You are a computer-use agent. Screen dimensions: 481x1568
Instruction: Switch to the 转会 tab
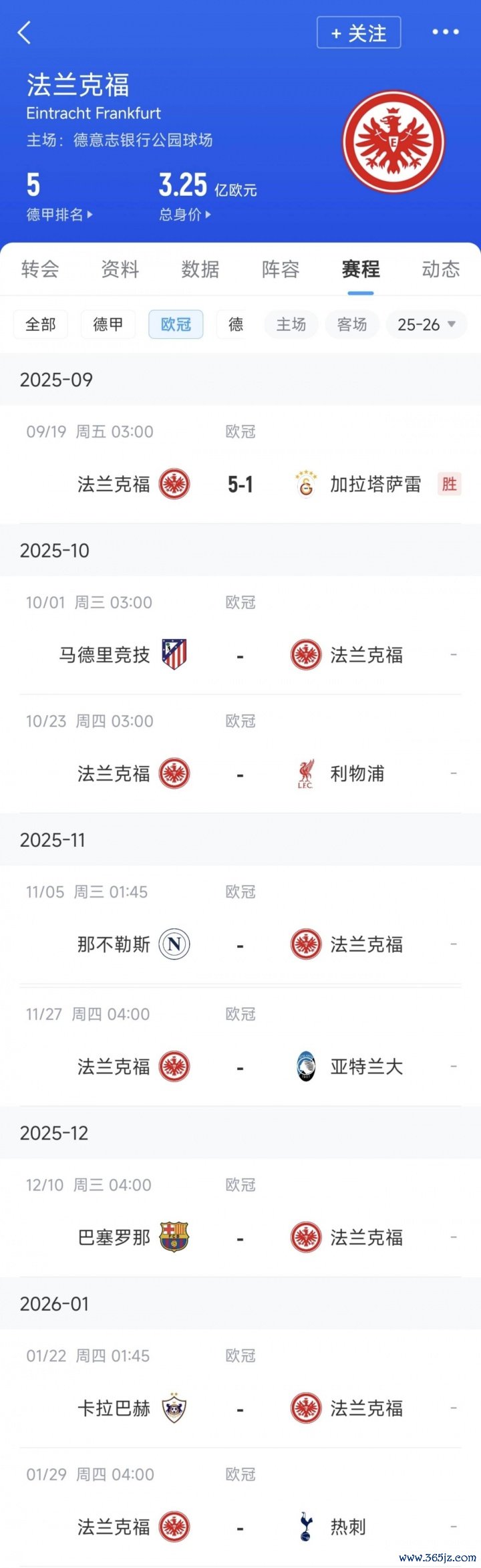click(x=40, y=269)
